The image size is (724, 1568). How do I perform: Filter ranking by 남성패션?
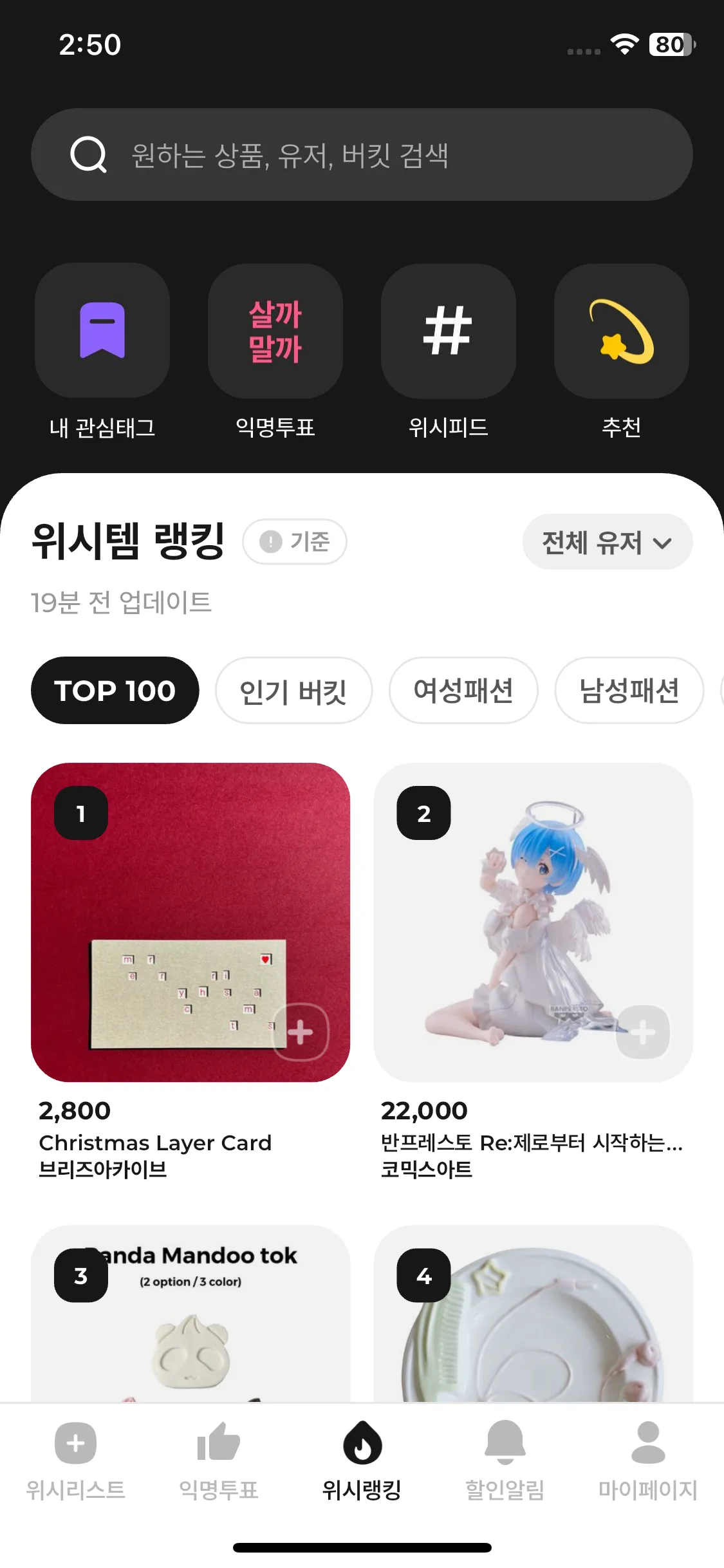[629, 691]
